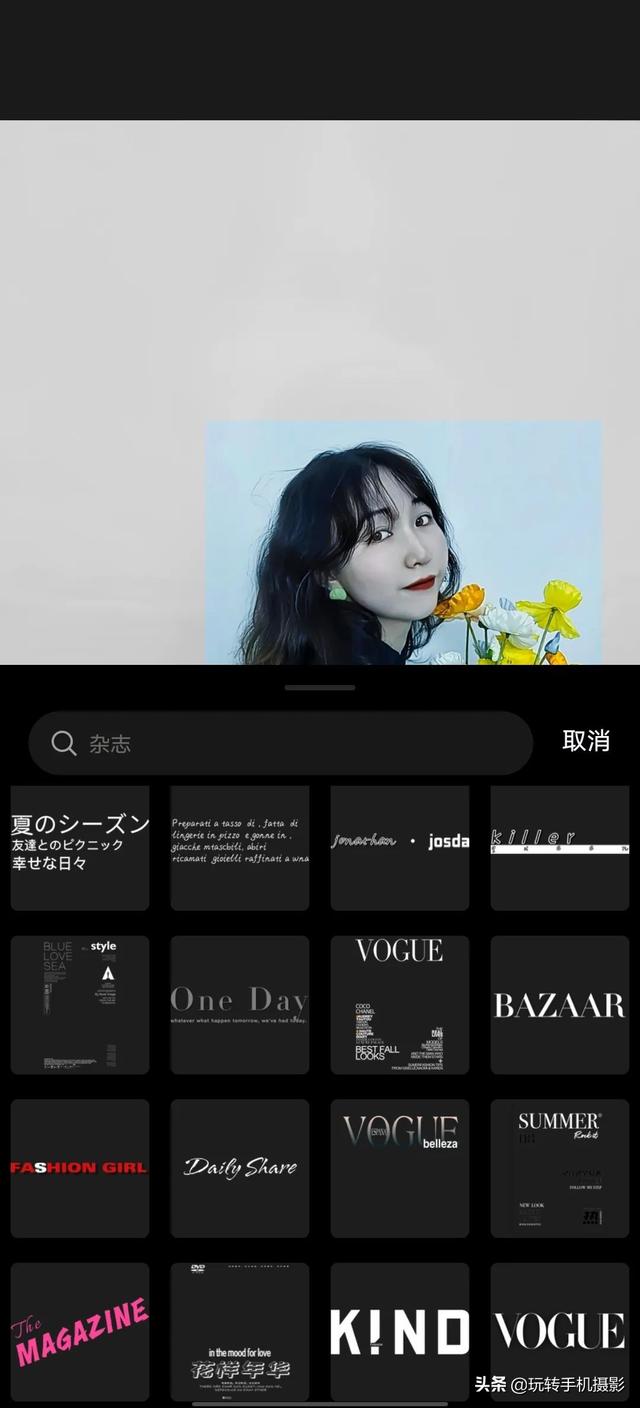Tap the drag handle atop the template panel
This screenshot has height=1408, width=640.
(x=320, y=688)
